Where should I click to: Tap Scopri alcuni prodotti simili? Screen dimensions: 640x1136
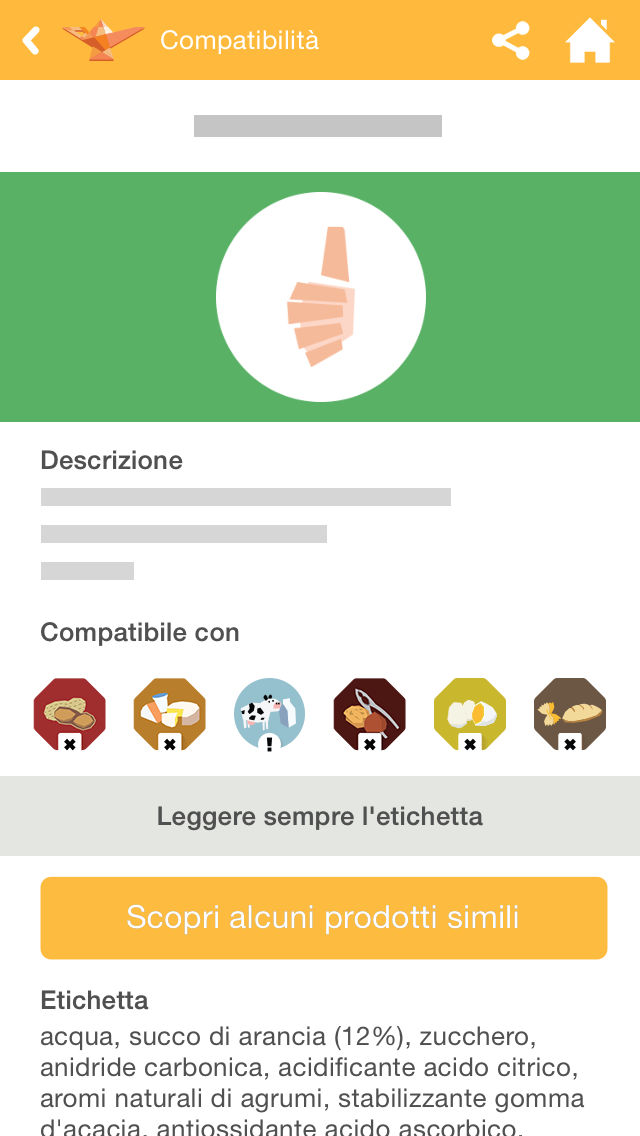click(x=324, y=918)
